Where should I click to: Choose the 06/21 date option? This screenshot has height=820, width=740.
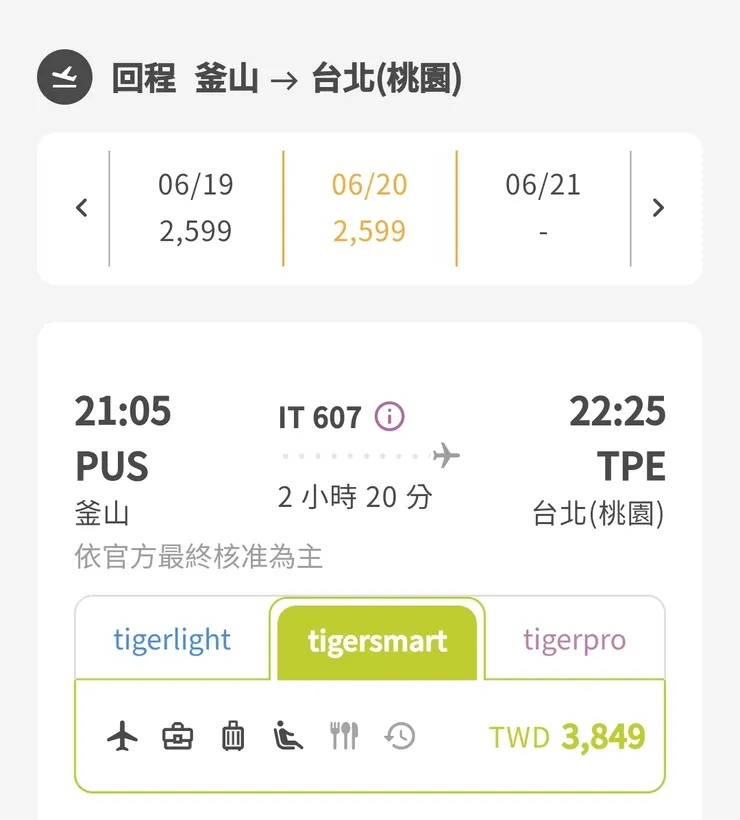coord(543,207)
